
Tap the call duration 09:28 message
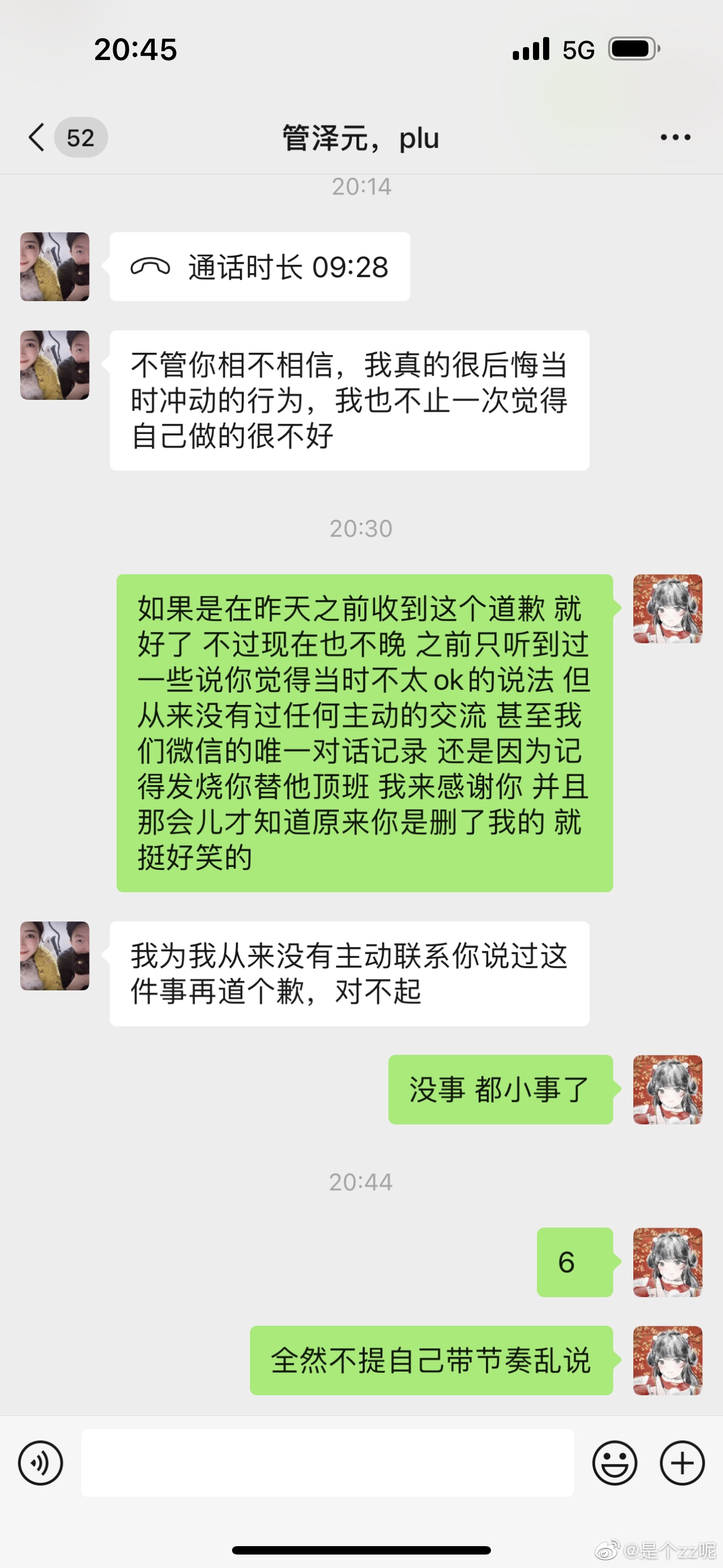pyautogui.click(x=260, y=267)
